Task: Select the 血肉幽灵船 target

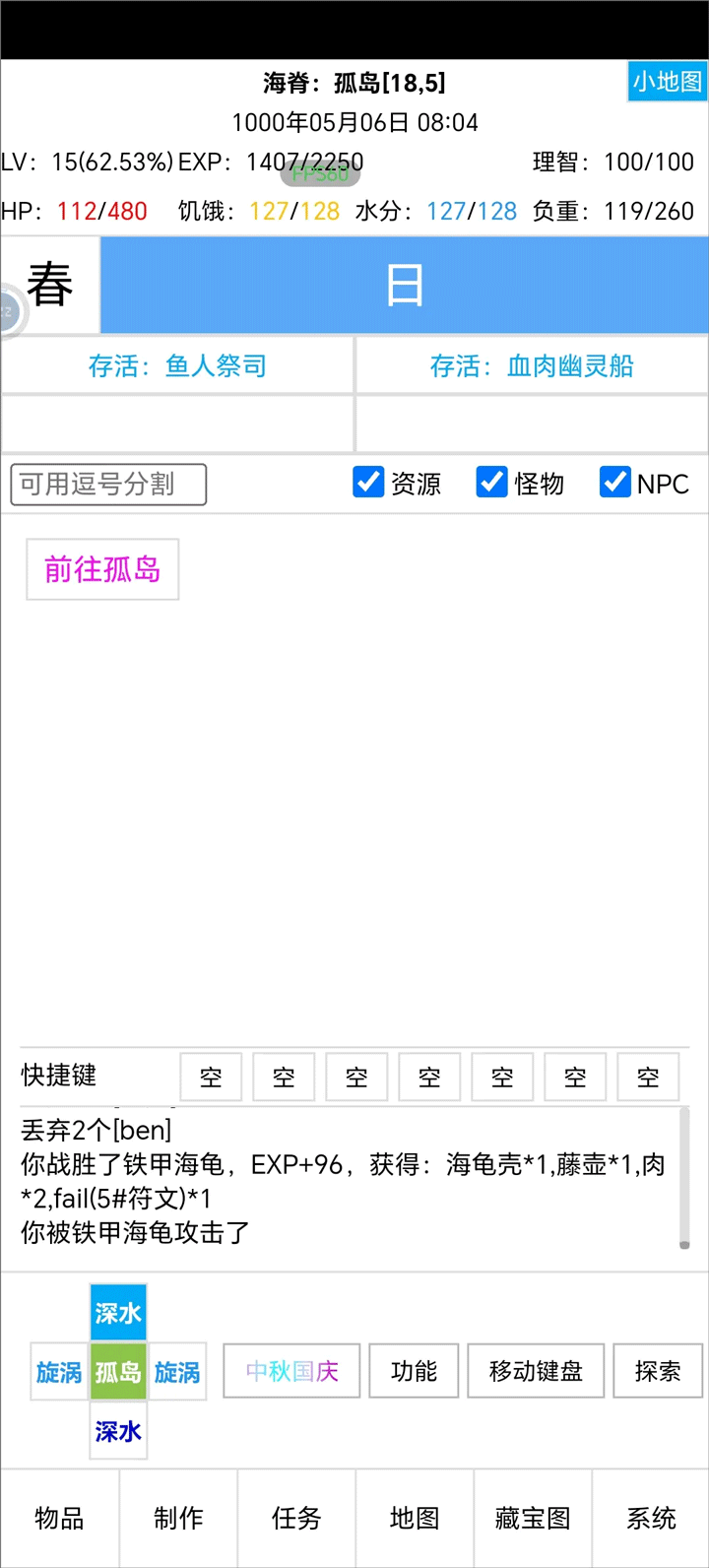Action: [532, 366]
